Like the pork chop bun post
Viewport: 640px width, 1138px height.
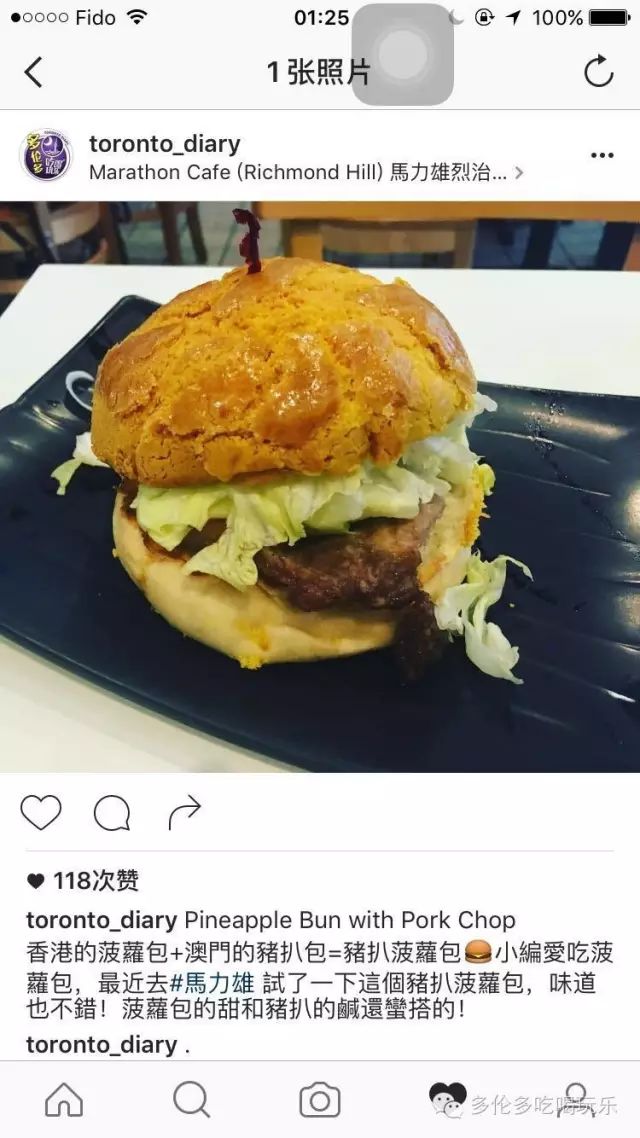[41, 812]
